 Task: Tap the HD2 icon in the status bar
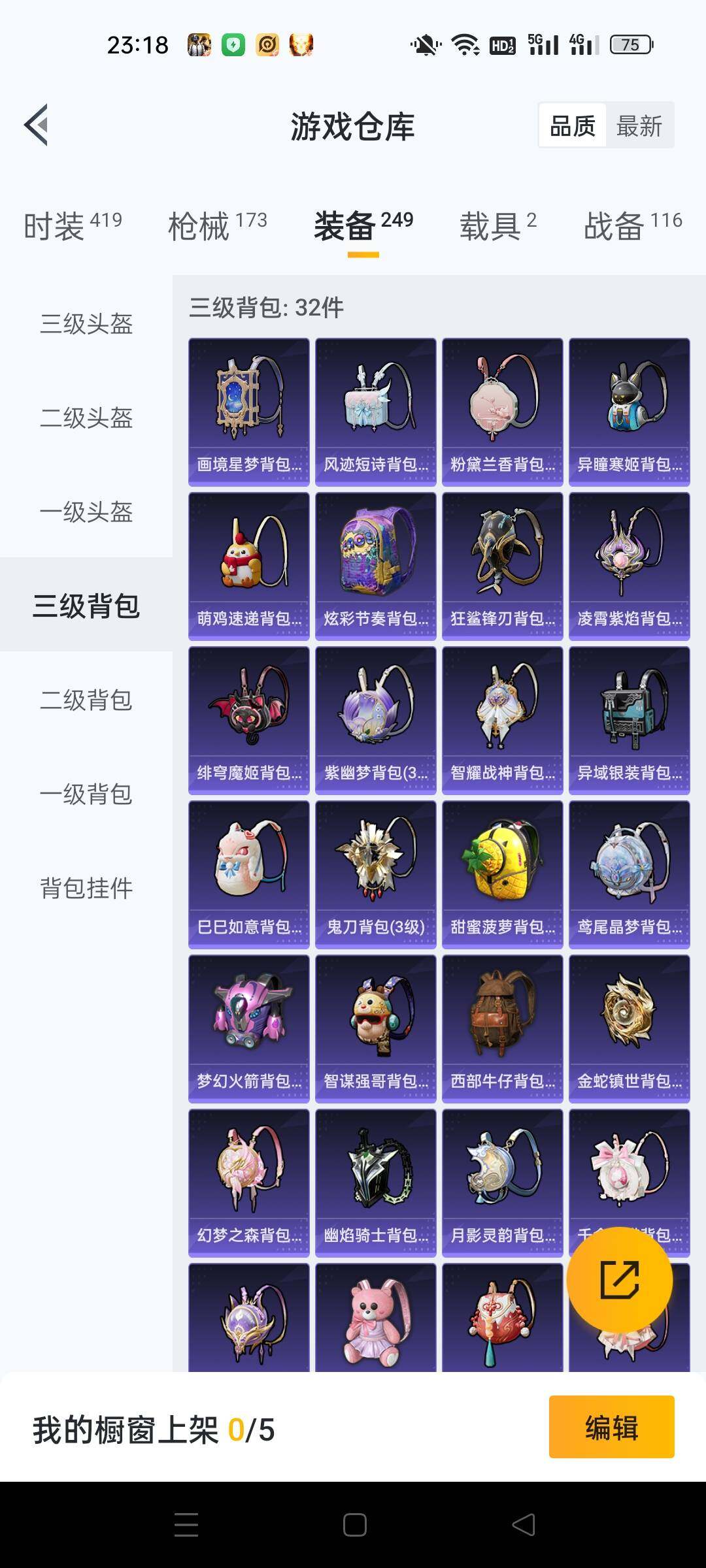tap(501, 44)
